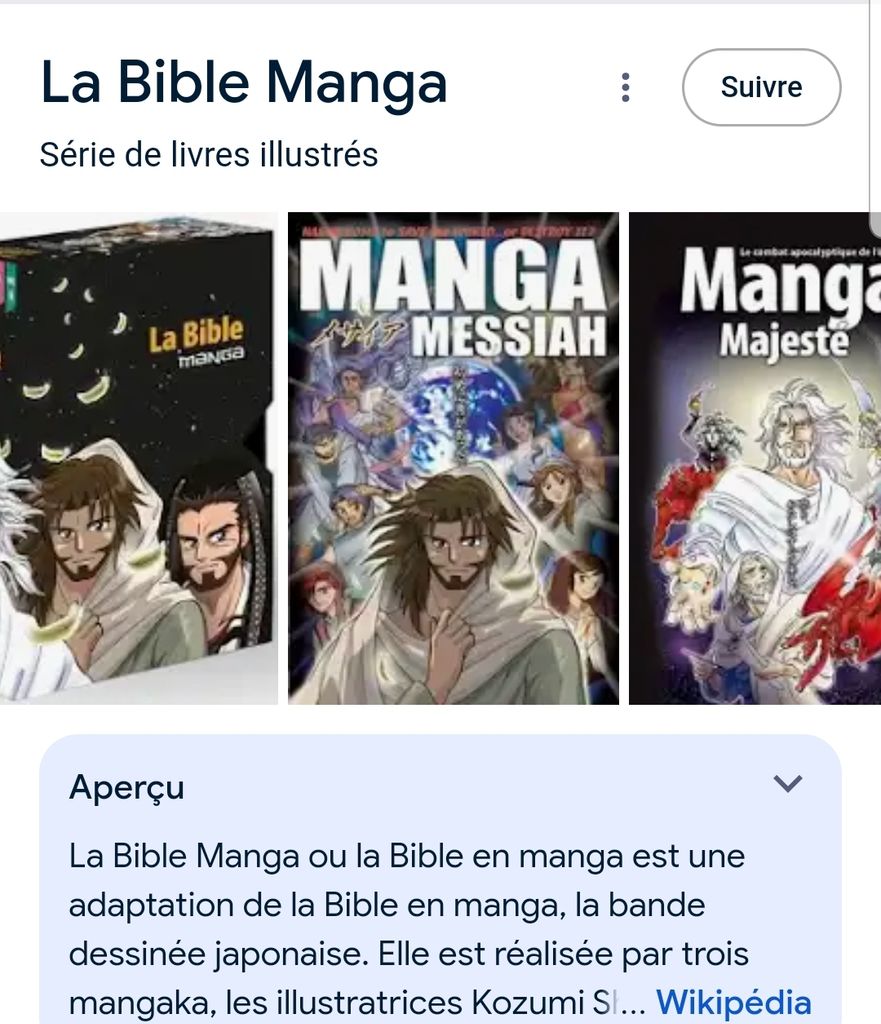Open the three-dot options menu

625,87
